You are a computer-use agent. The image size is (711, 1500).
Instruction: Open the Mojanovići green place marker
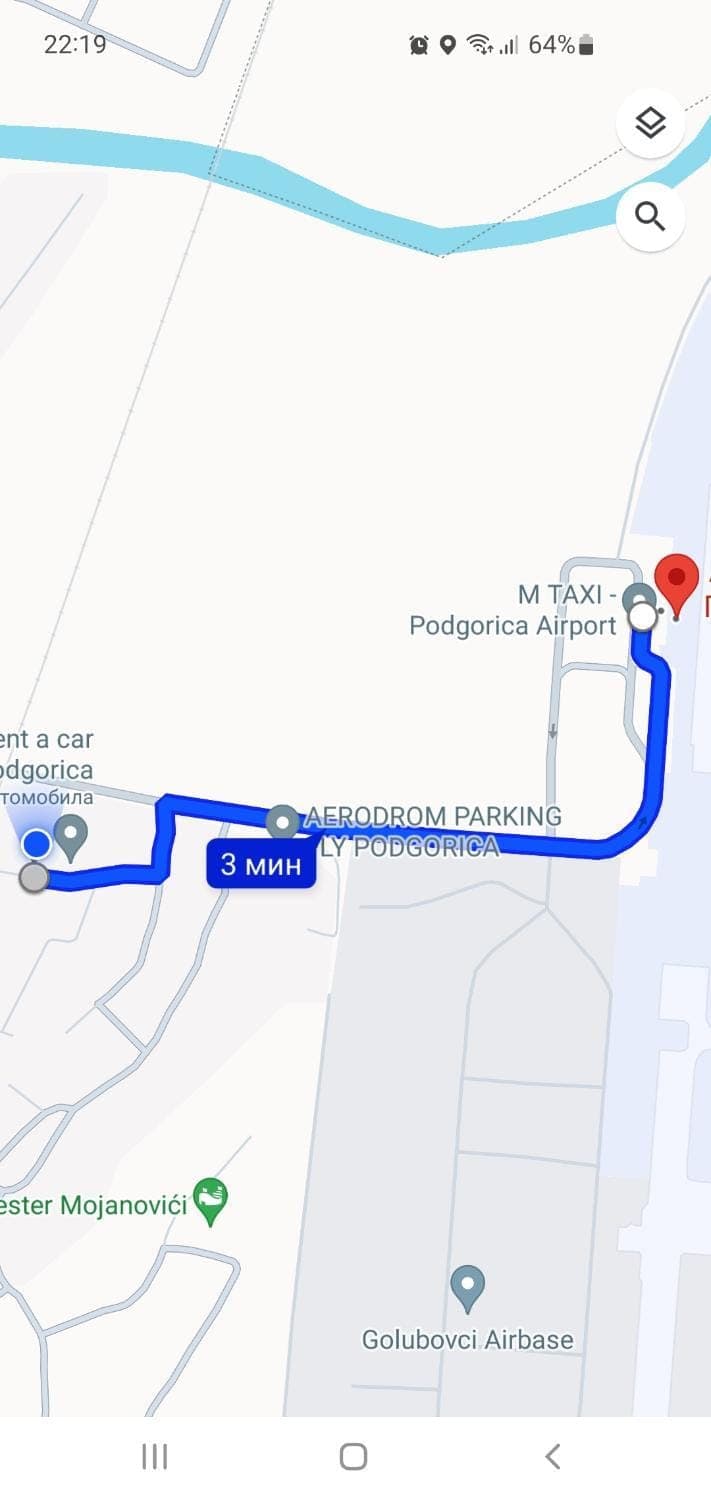click(210, 1198)
